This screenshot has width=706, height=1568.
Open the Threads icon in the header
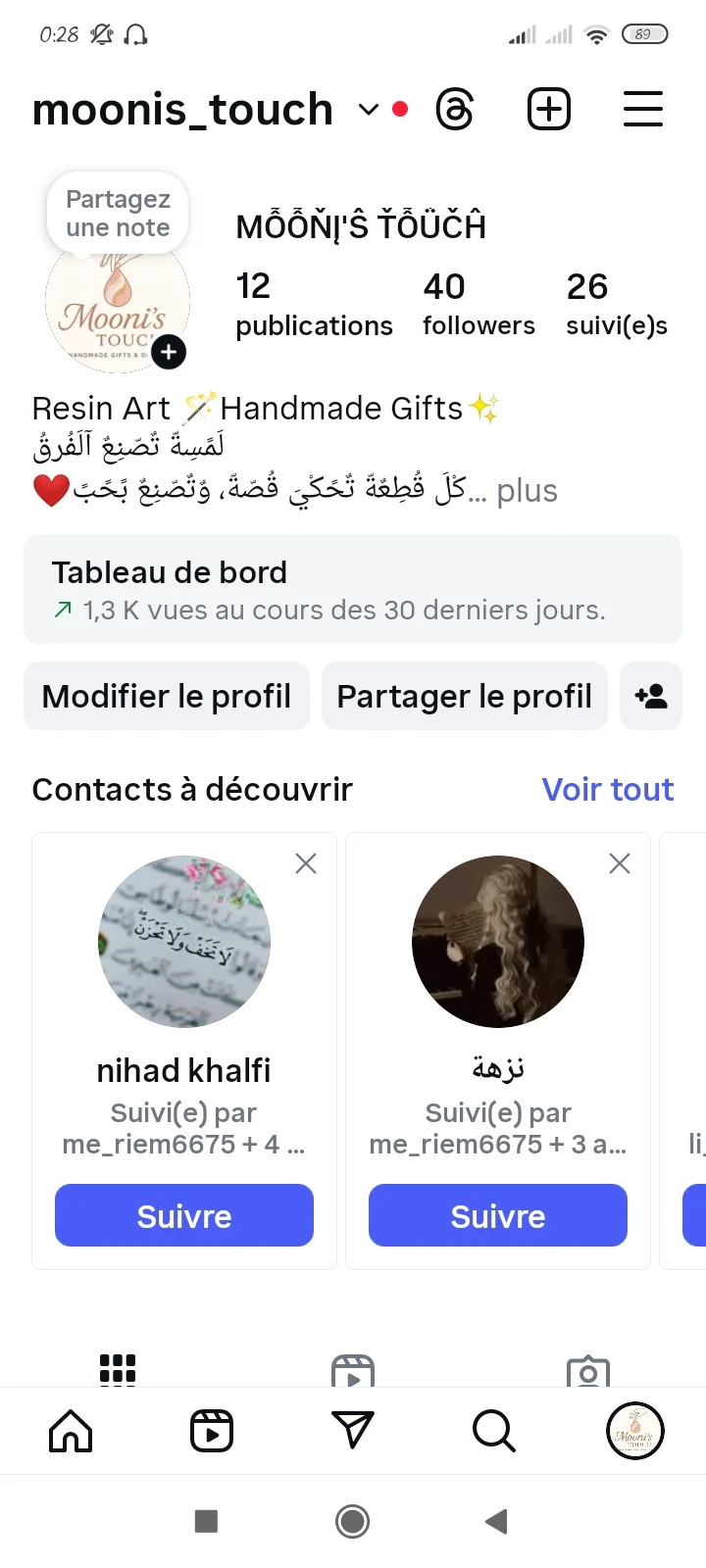[x=455, y=110]
